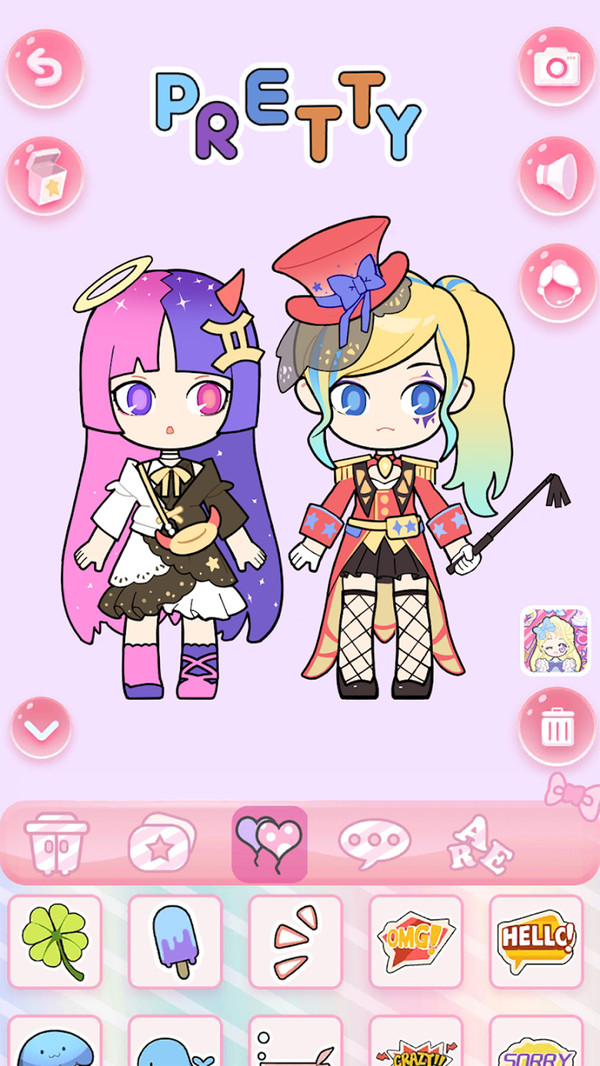Open the character avatar button
Viewport: 600px width, 1066px height.
[556, 283]
